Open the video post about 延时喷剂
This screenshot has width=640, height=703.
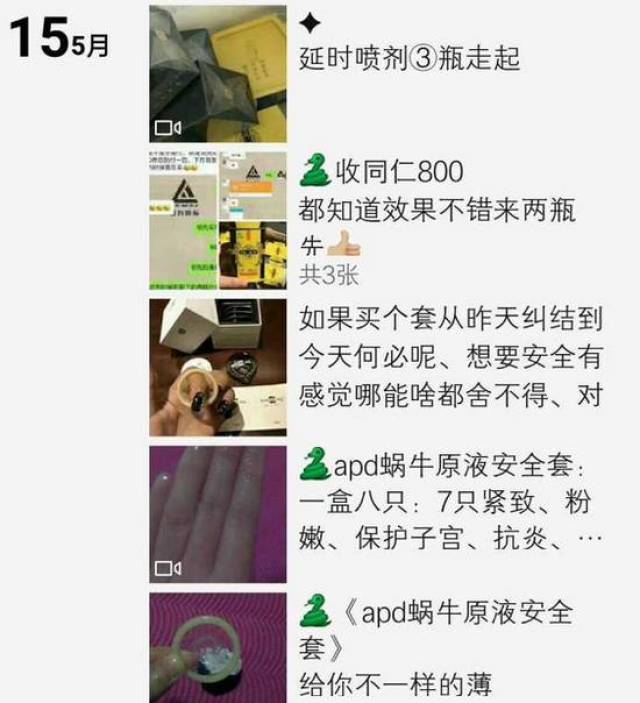pyautogui.click(x=218, y=74)
